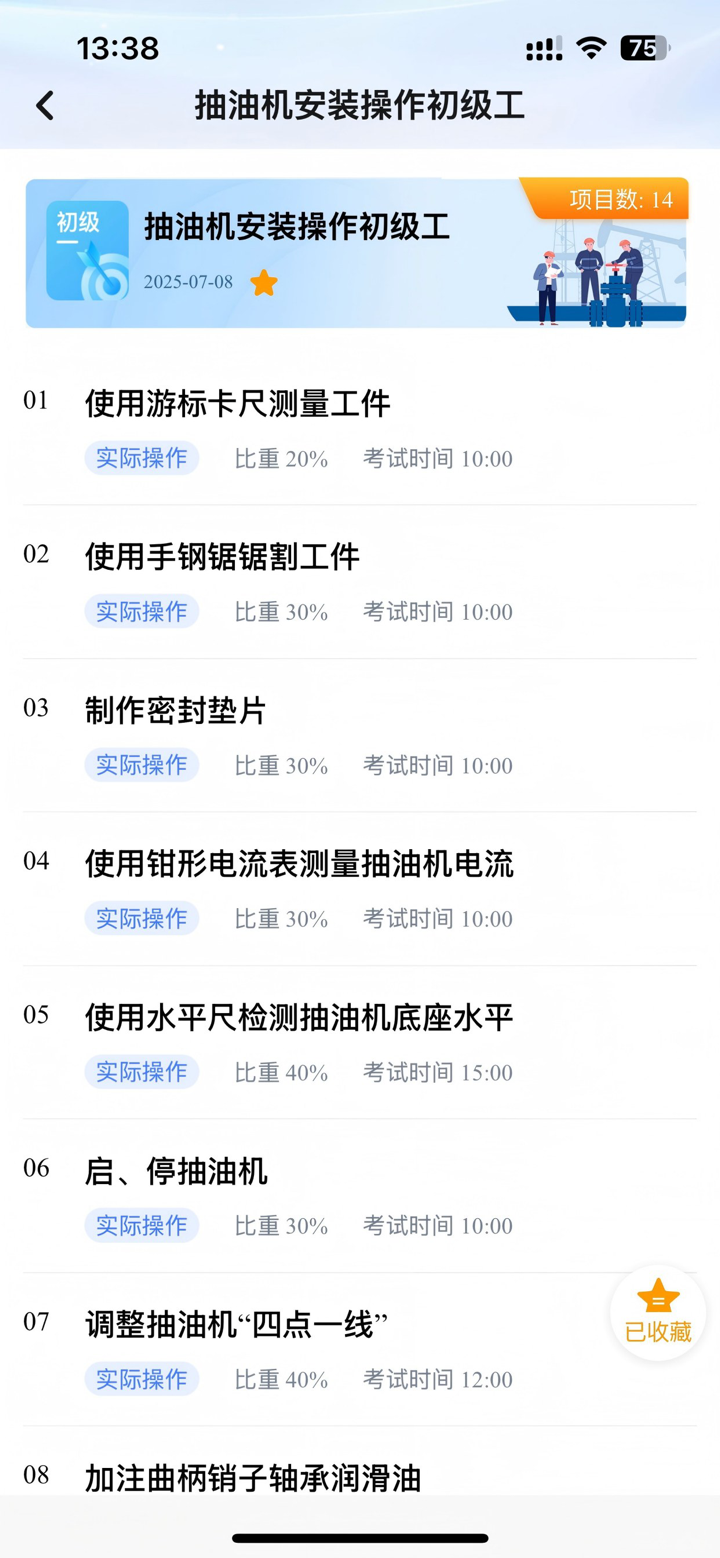Screen dimensions: 720x1558
Task: Tap the 实际操作 tag under 制作密封垫片
Action: point(141,765)
